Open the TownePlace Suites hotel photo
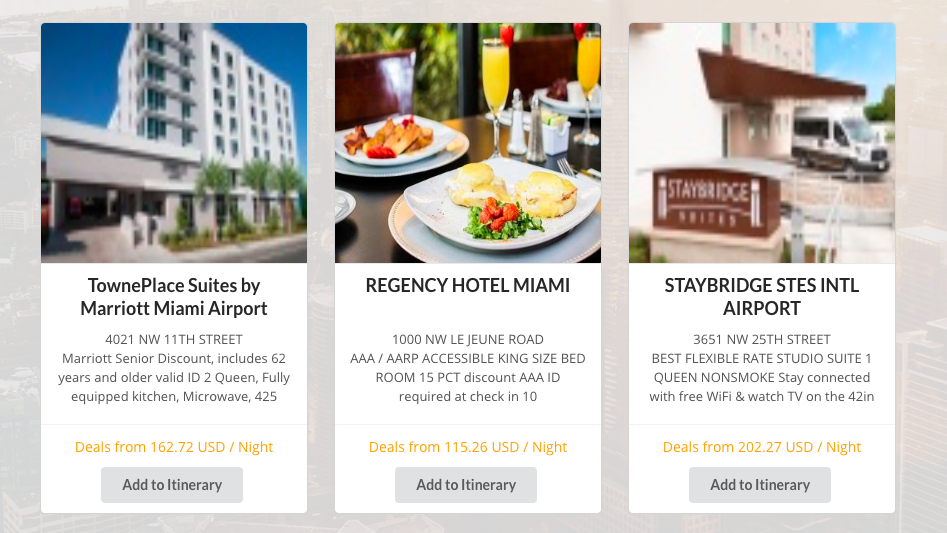947x533 pixels. (174, 143)
